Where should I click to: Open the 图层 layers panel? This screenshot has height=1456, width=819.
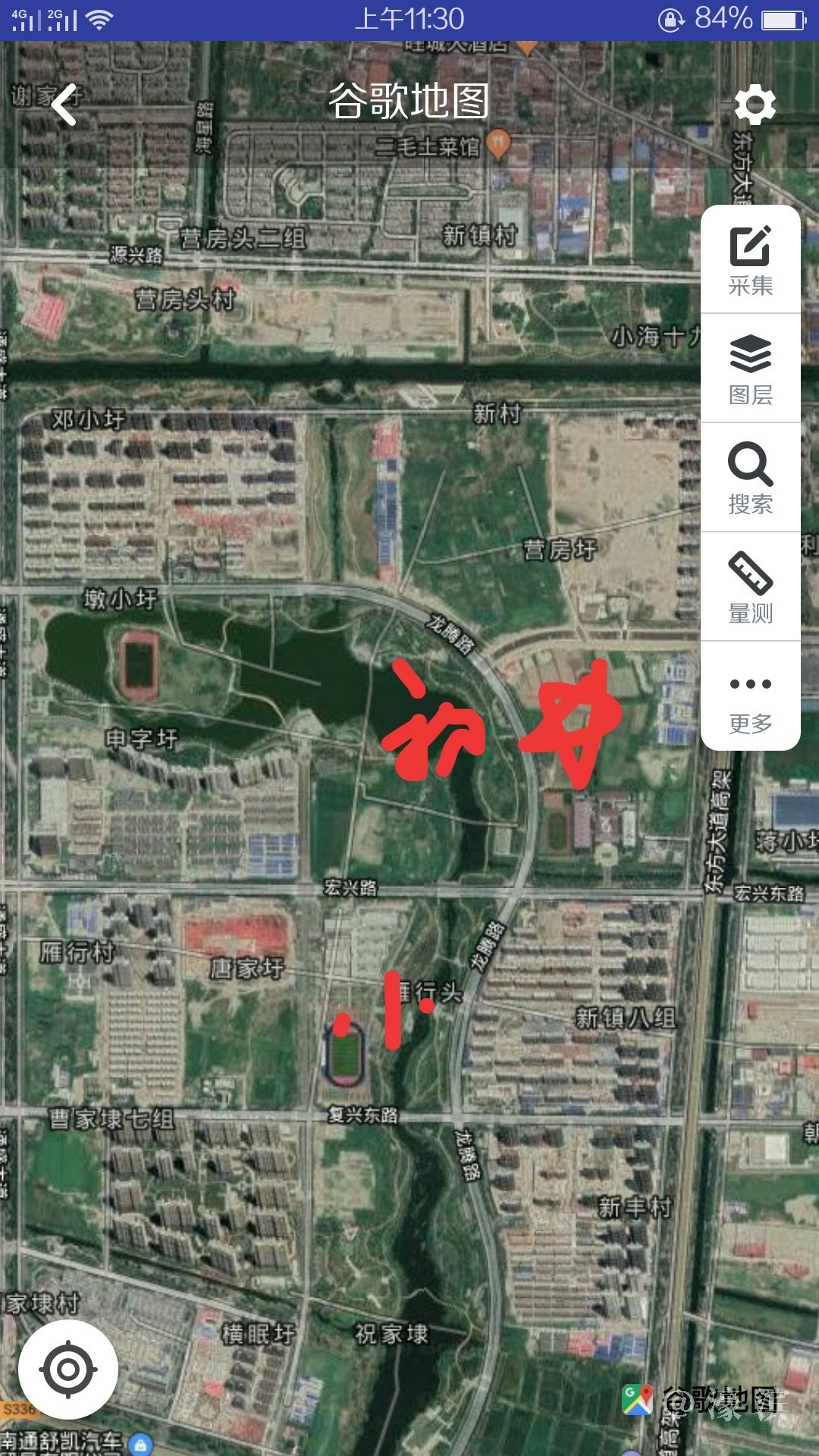click(x=751, y=369)
